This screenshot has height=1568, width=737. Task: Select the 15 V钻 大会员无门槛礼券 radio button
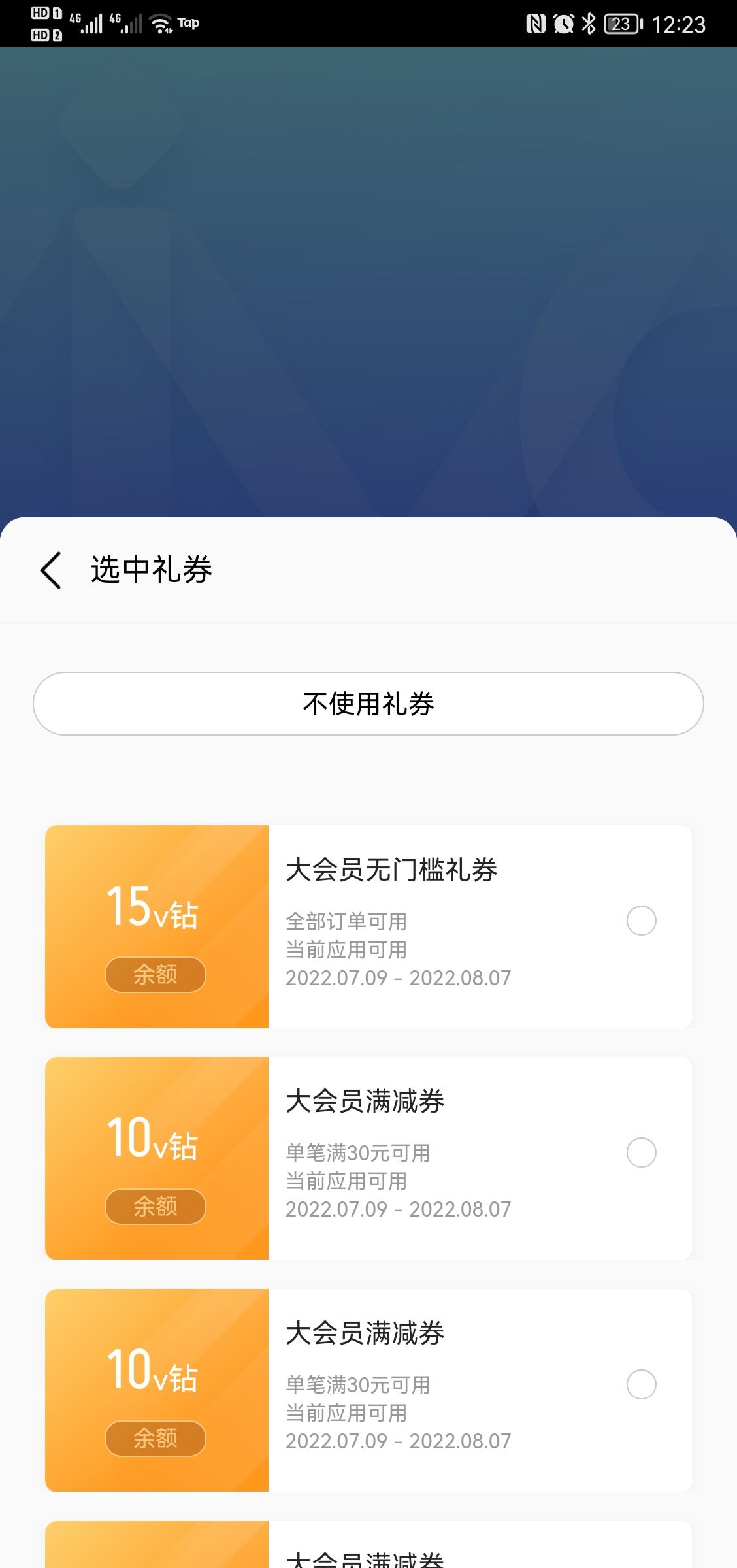[641, 921]
